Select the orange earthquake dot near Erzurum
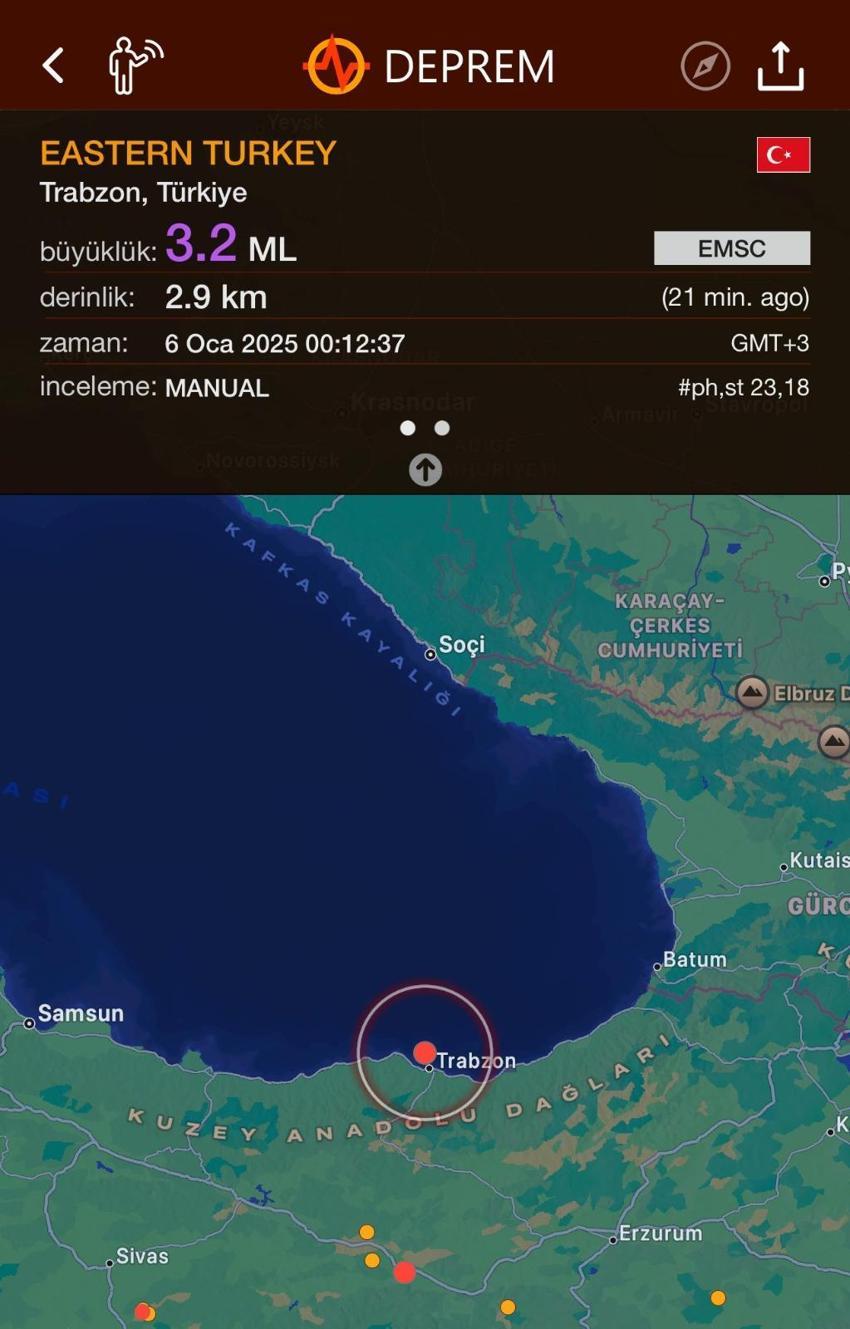Image resolution: width=850 pixels, height=1329 pixels. coord(717,1296)
